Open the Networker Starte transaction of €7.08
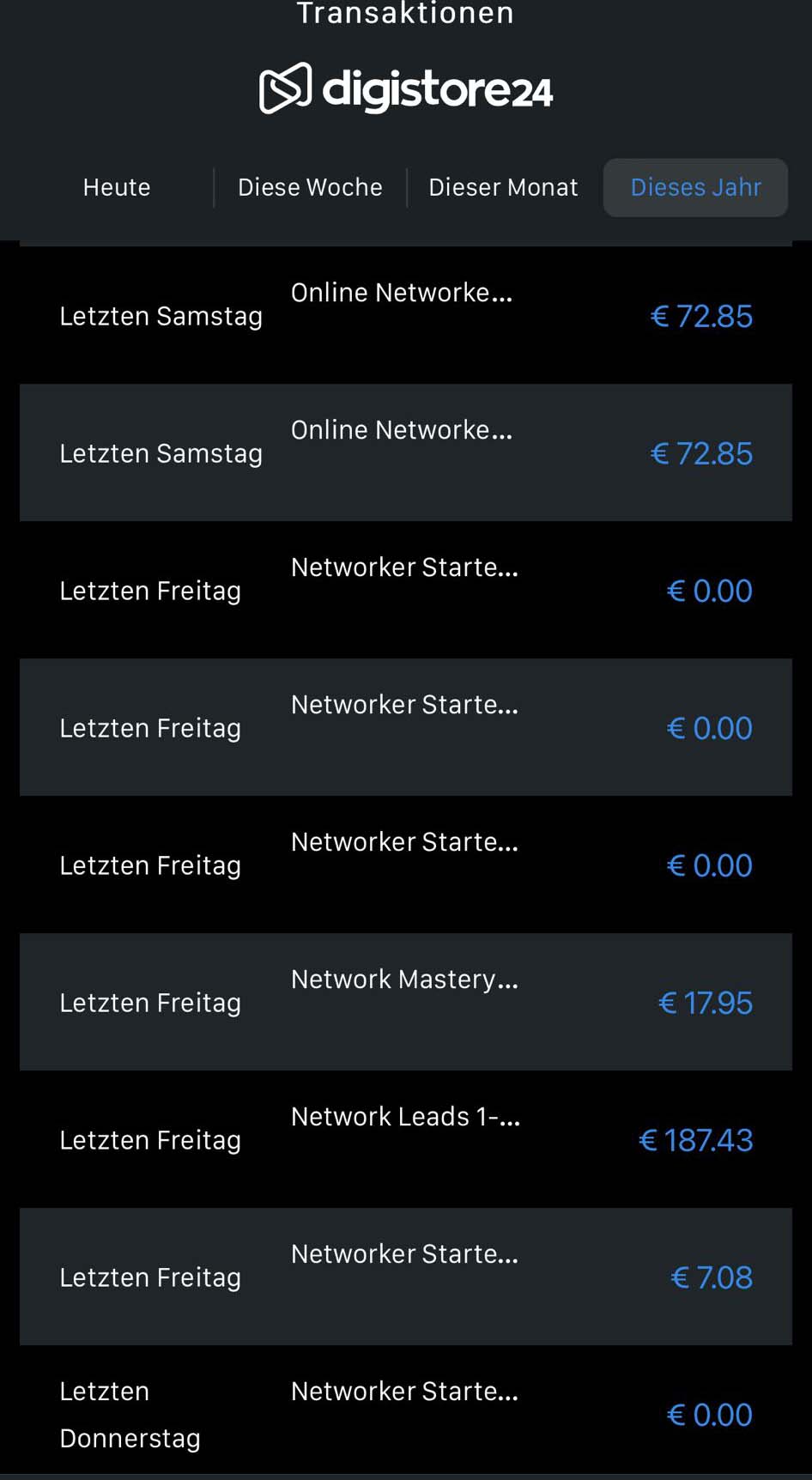This screenshot has width=812, height=1480. 406,1277
